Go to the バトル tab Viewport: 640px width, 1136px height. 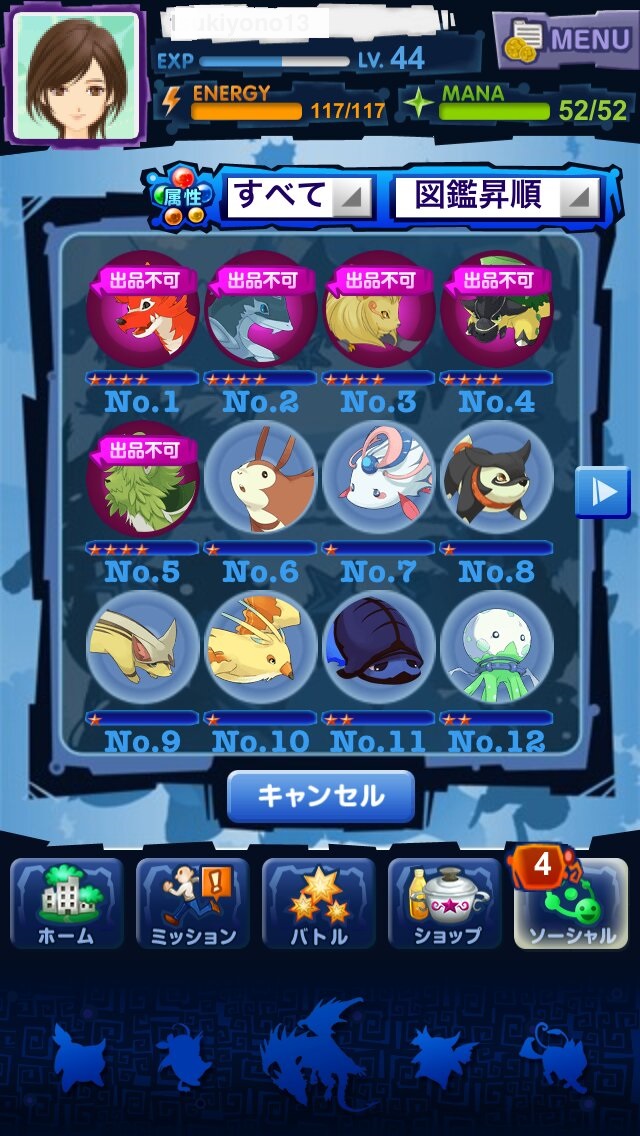[x=319, y=903]
